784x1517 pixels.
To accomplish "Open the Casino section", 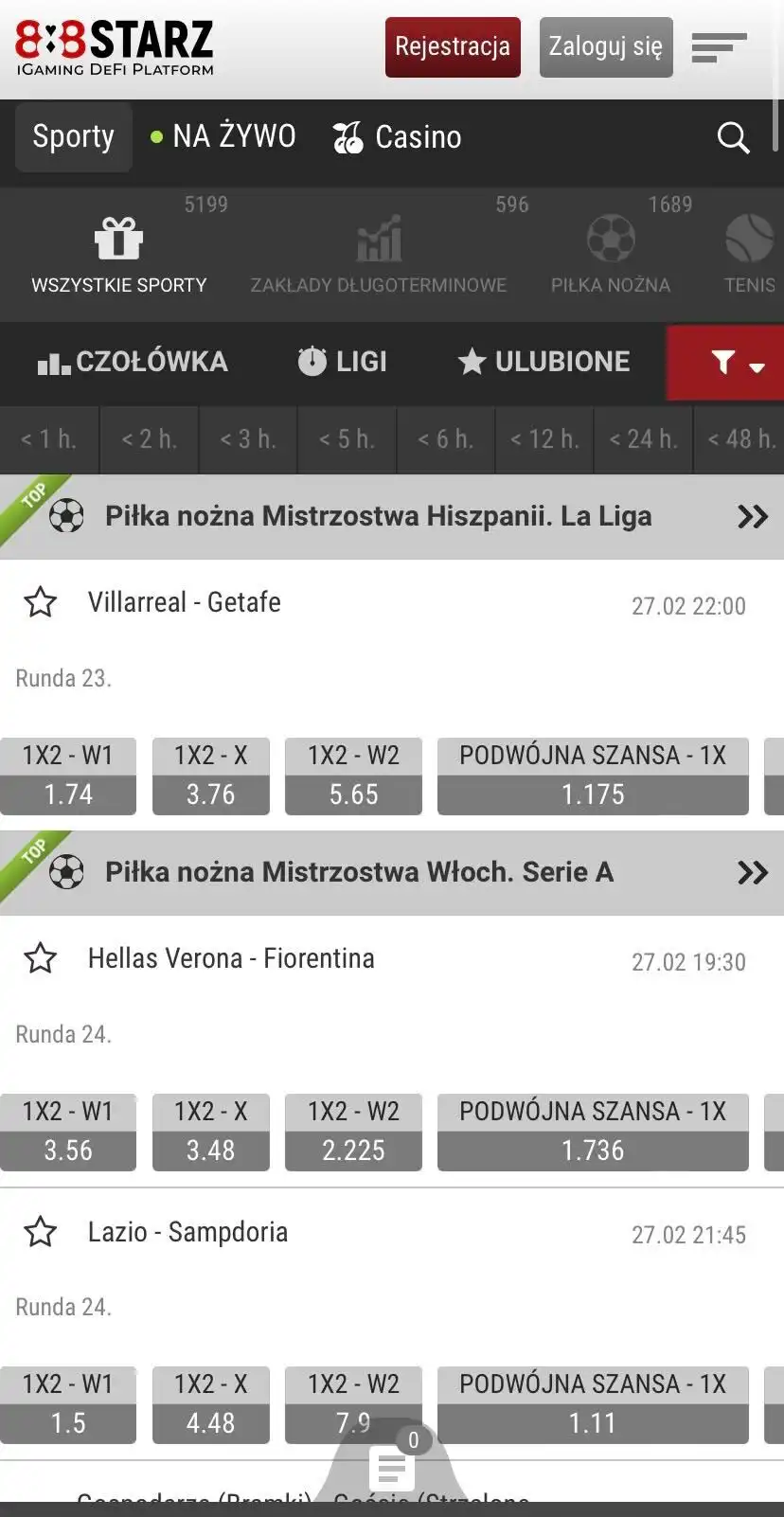I will (x=398, y=138).
